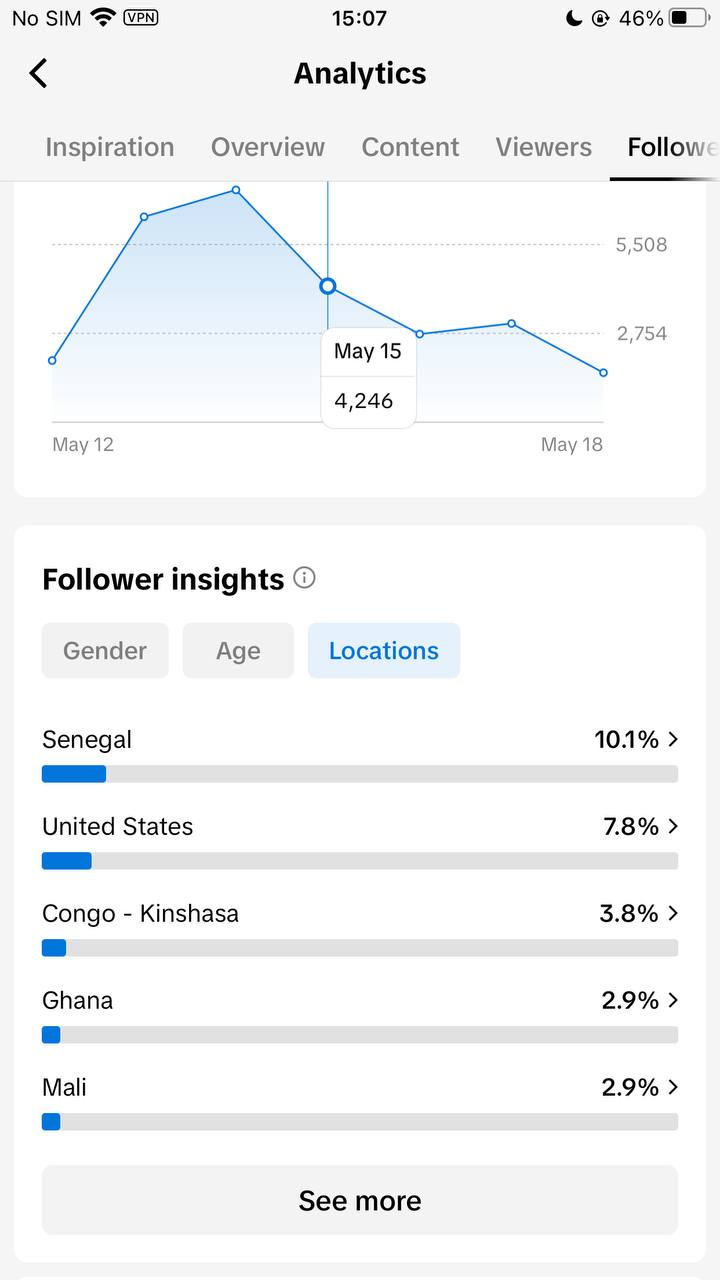The height and width of the screenshot is (1280, 720).
Task: Select the Gender filter chip
Action: tap(105, 651)
